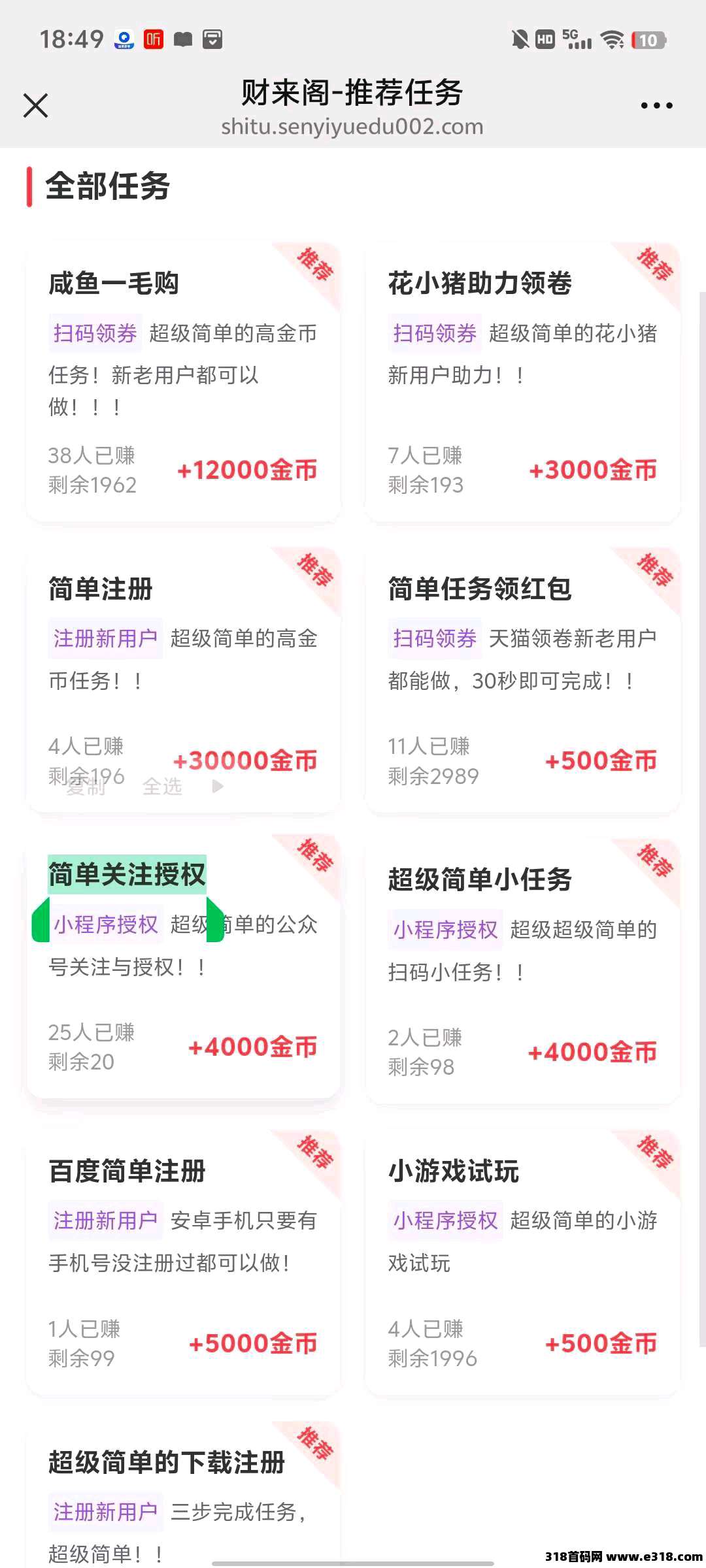
Task: View the 百度简单注册 task
Action: point(183,1261)
